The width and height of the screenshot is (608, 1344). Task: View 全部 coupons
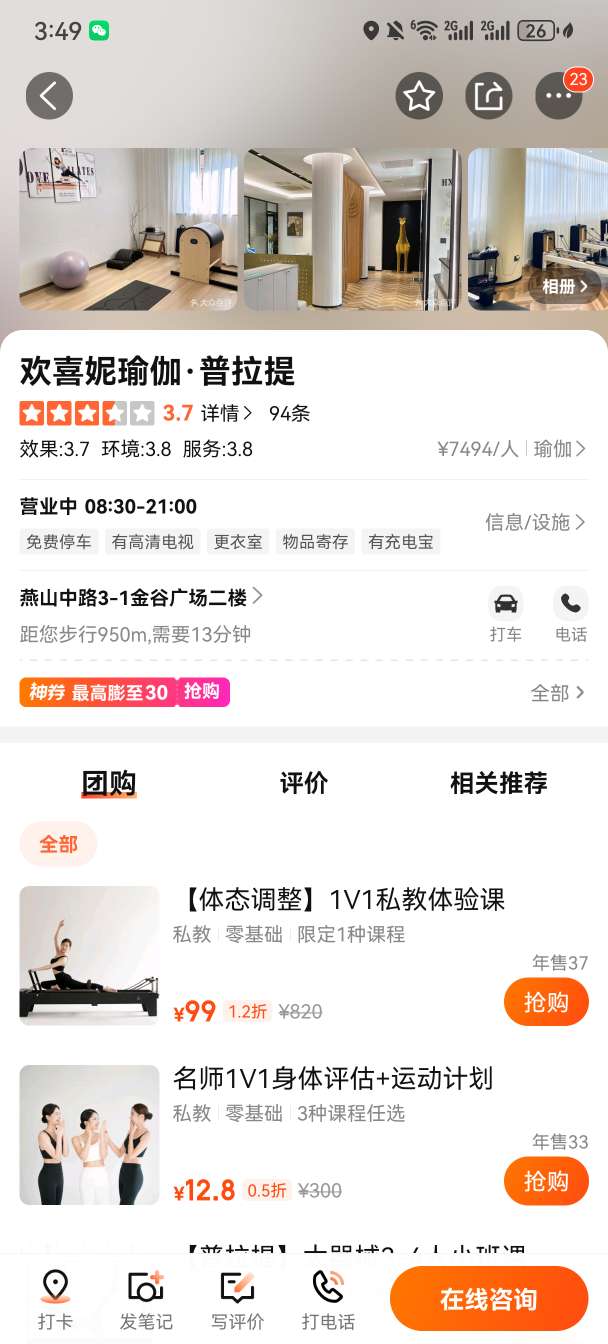(557, 693)
